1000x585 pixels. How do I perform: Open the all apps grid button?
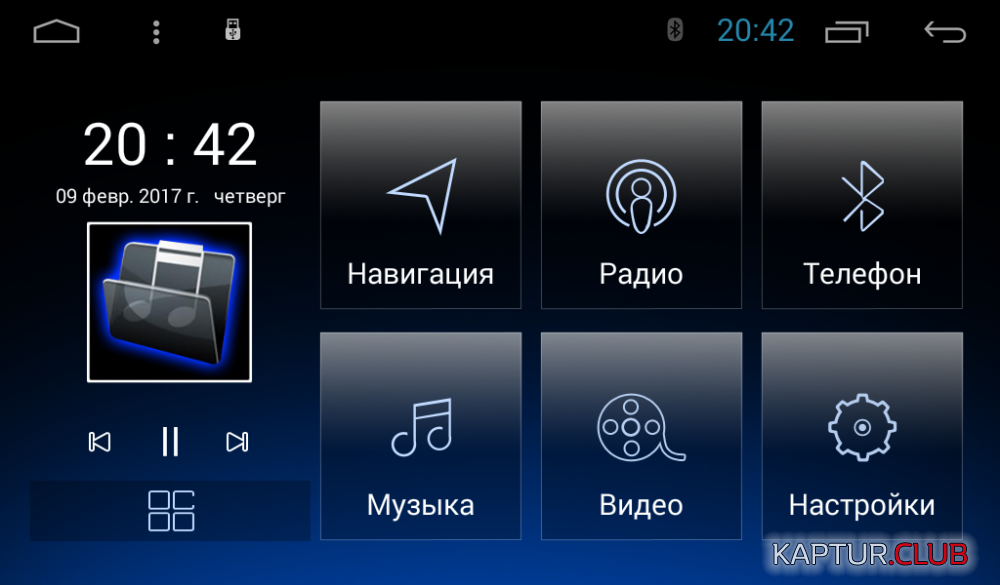click(x=170, y=510)
